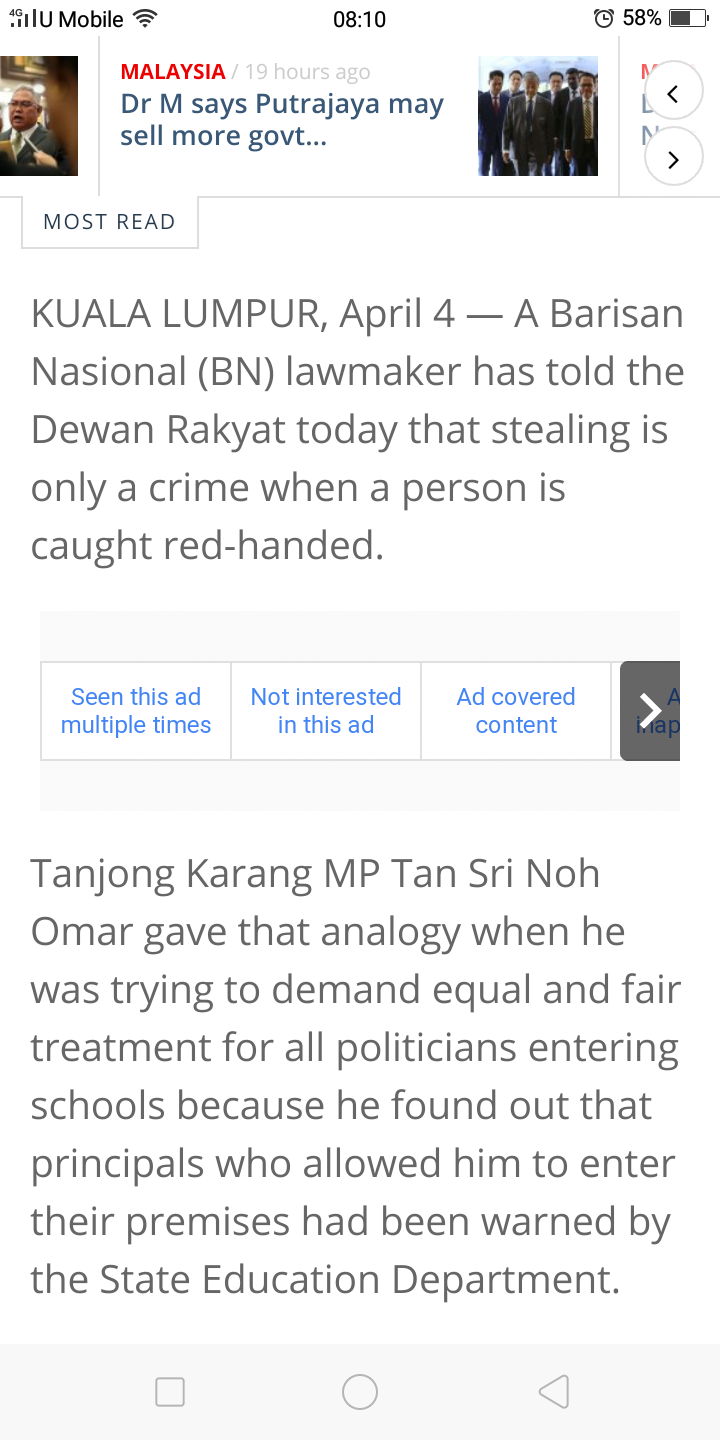
Task: Go to previous most-read story
Action: pos(673,94)
